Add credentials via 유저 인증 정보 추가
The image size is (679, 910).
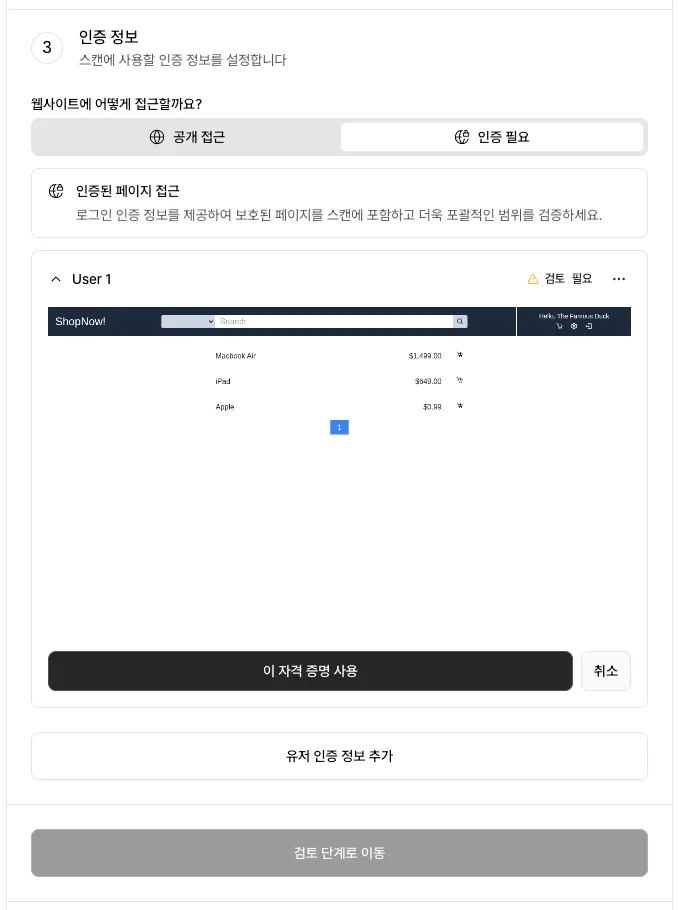tap(339, 756)
